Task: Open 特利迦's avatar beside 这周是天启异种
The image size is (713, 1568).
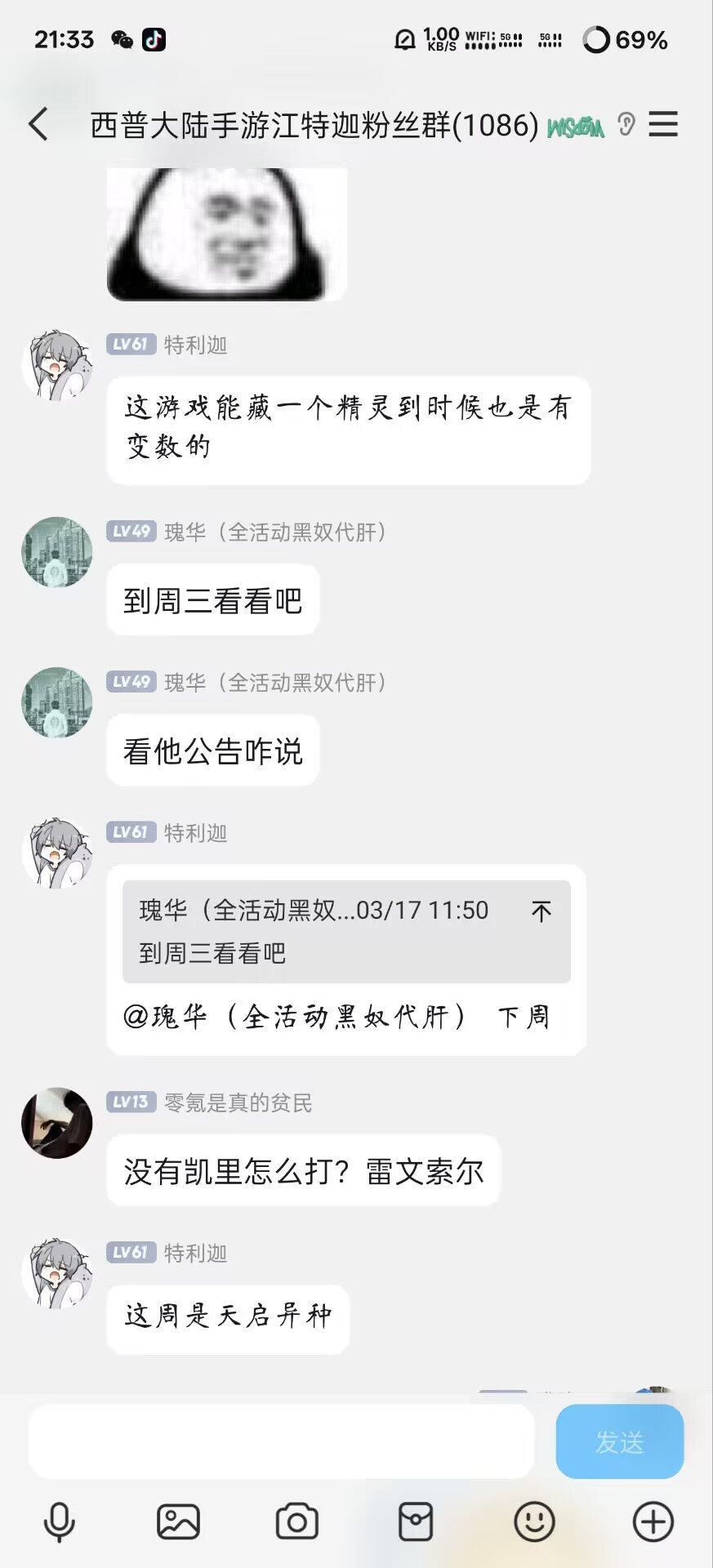Action: click(x=56, y=1273)
